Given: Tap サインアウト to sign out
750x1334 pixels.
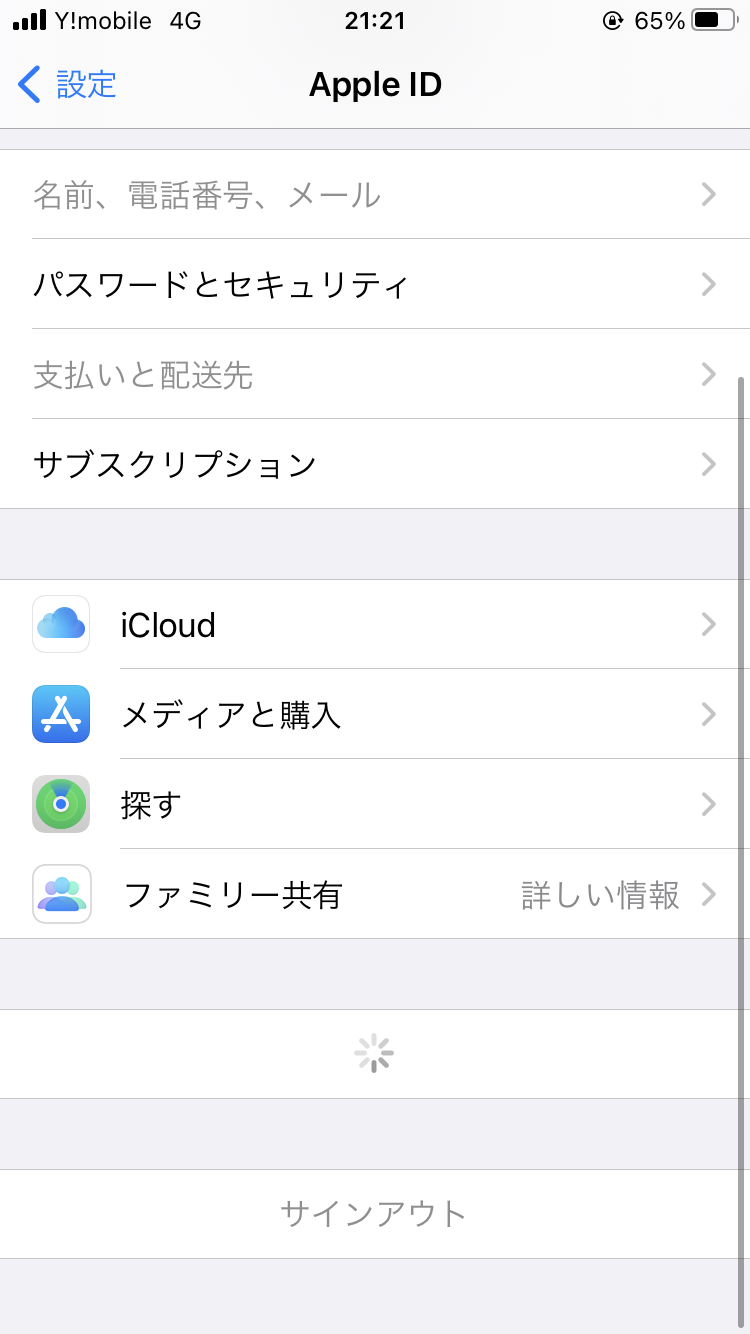Looking at the screenshot, I should [374, 1214].
